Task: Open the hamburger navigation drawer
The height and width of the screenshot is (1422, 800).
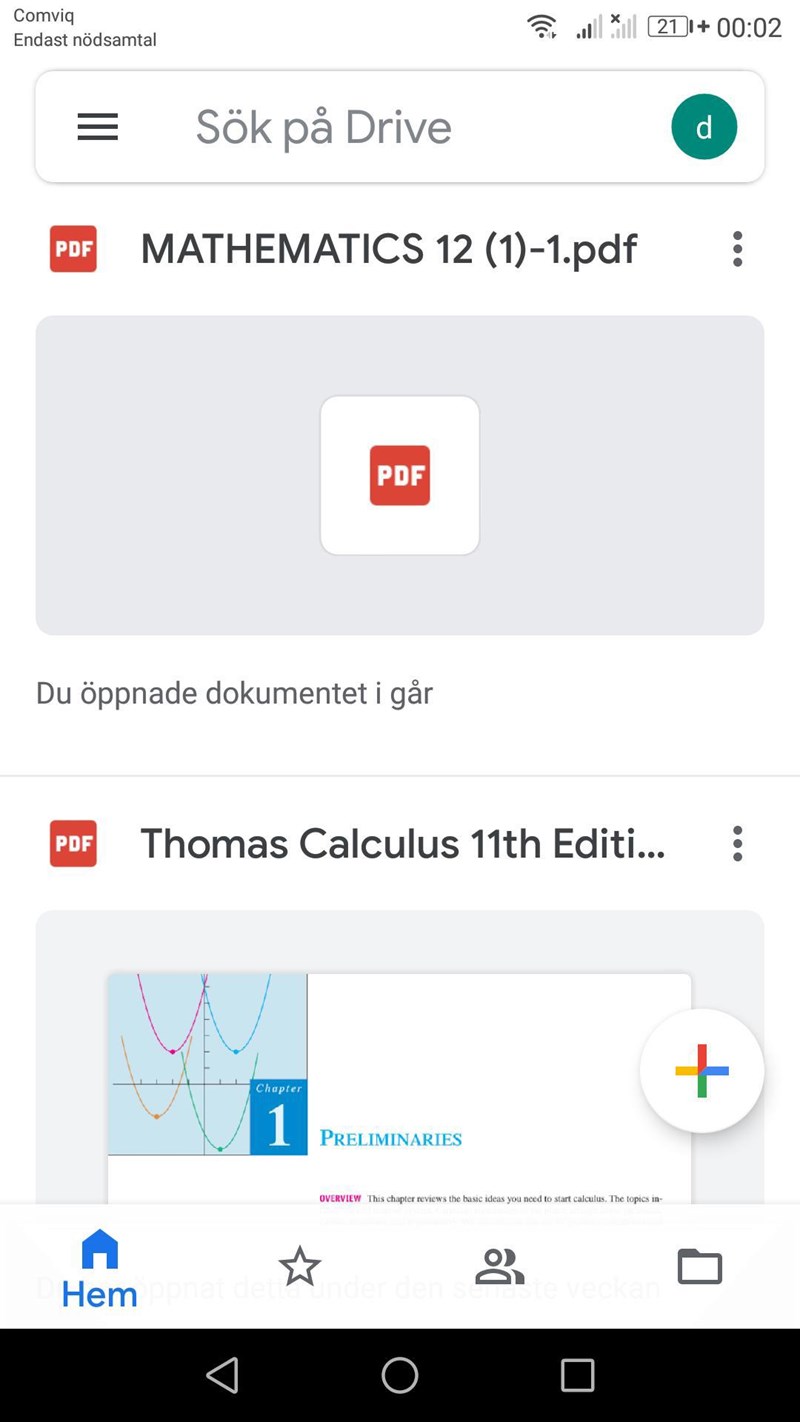Action: click(98, 127)
